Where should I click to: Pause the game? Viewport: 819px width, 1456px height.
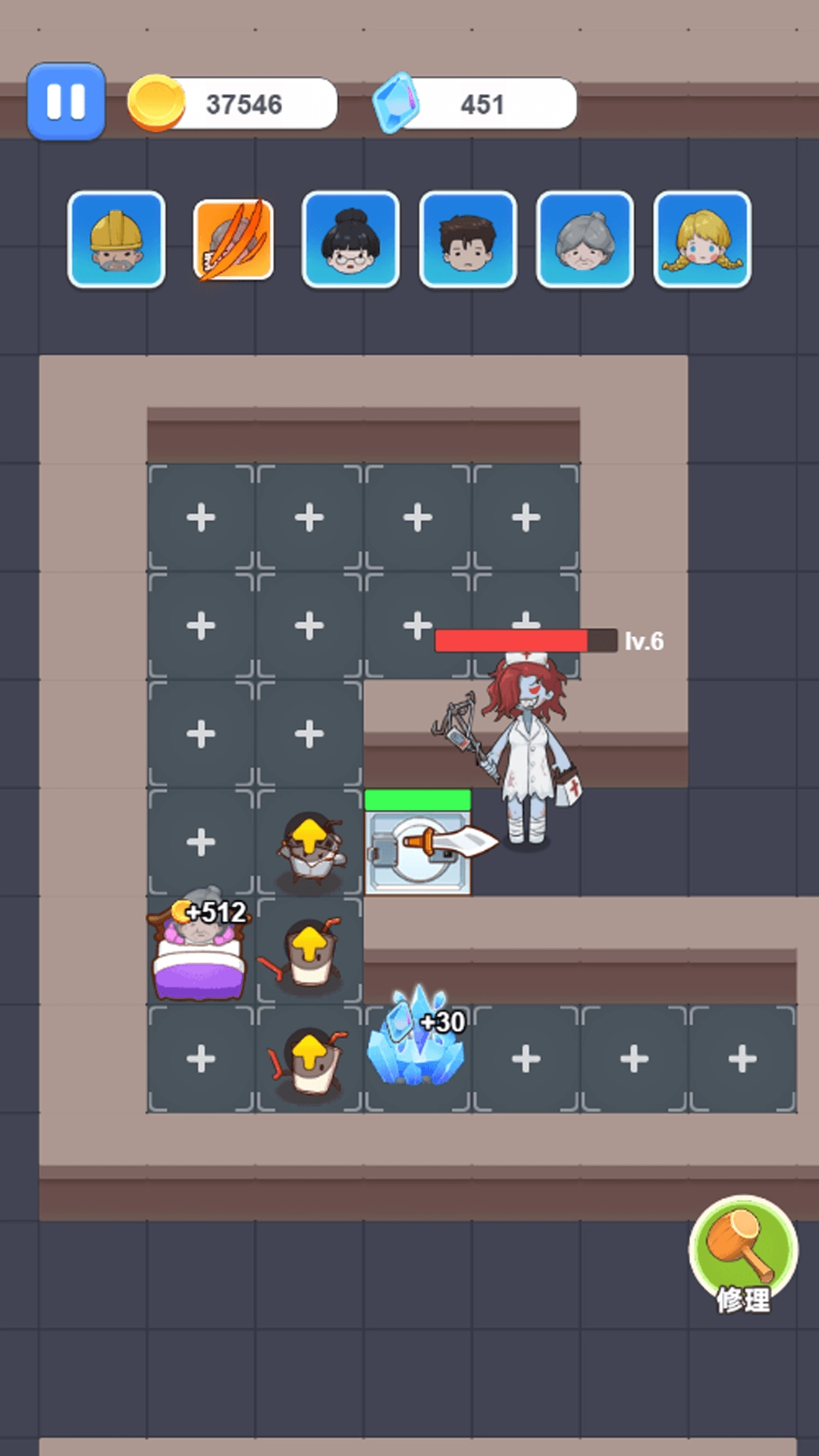66,102
